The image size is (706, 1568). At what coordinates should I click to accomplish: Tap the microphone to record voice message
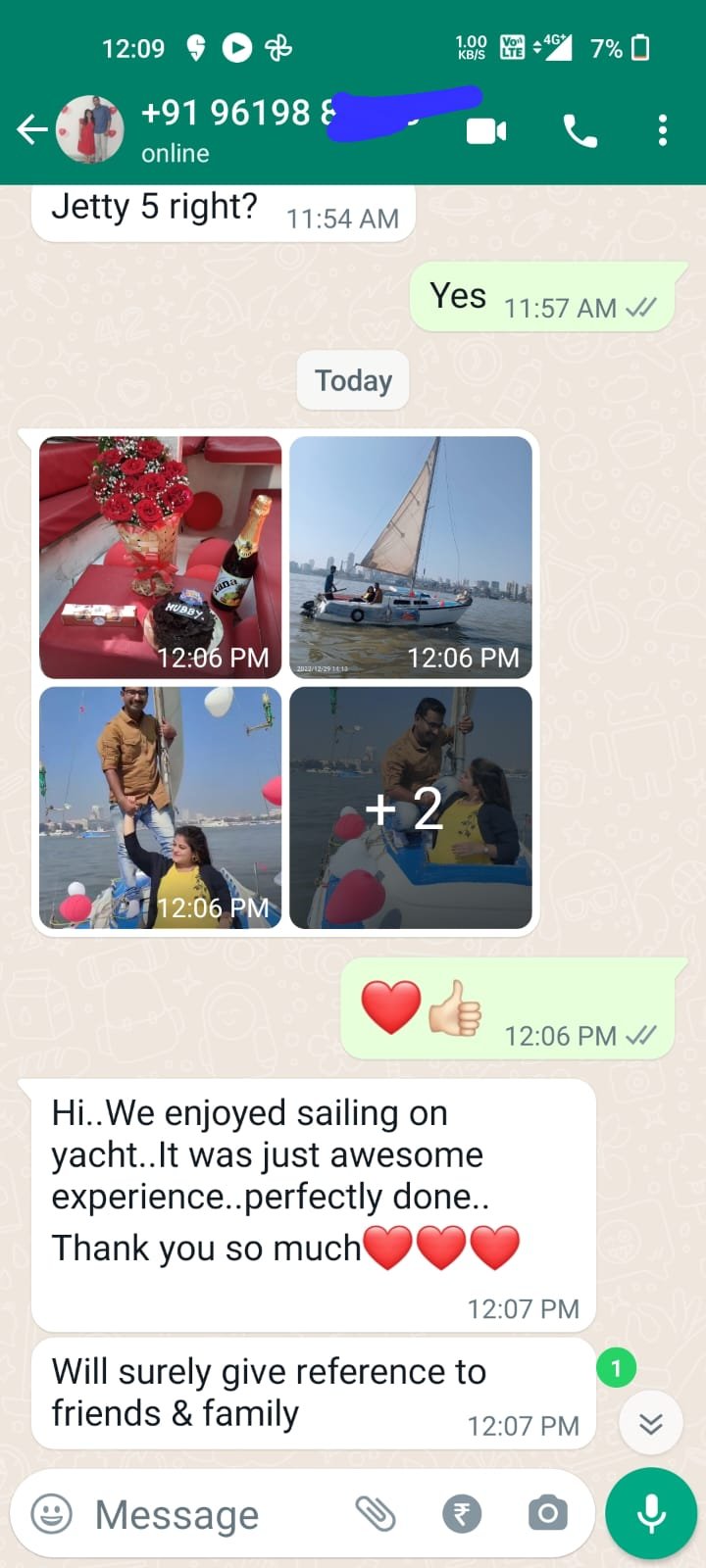651,1514
